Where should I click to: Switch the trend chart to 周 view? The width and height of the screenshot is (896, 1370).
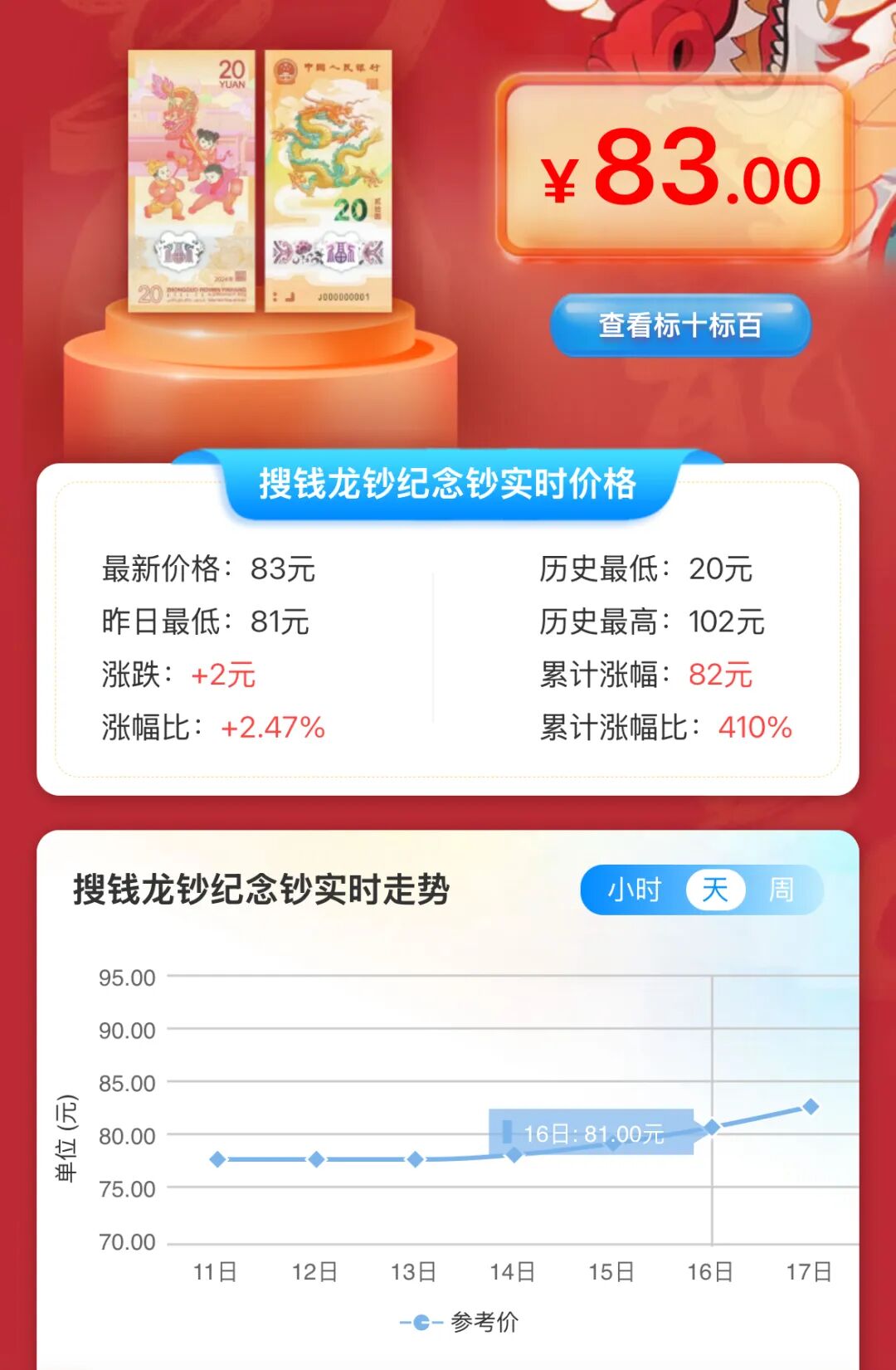(x=781, y=890)
